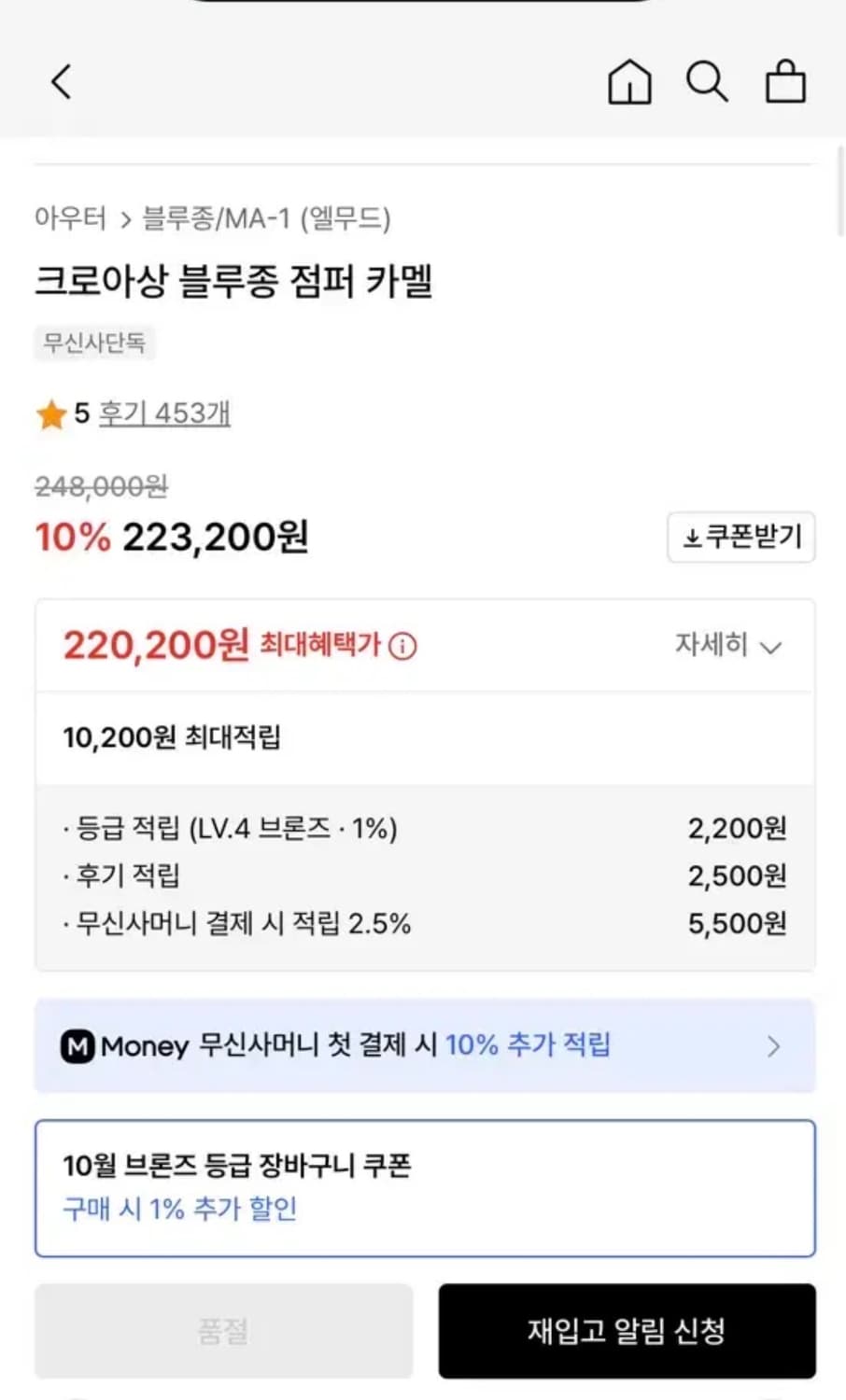Open the Money banner via right chevron
Image resolution: width=846 pixels, height=1400 pixels.
(x=773, y=1046)
